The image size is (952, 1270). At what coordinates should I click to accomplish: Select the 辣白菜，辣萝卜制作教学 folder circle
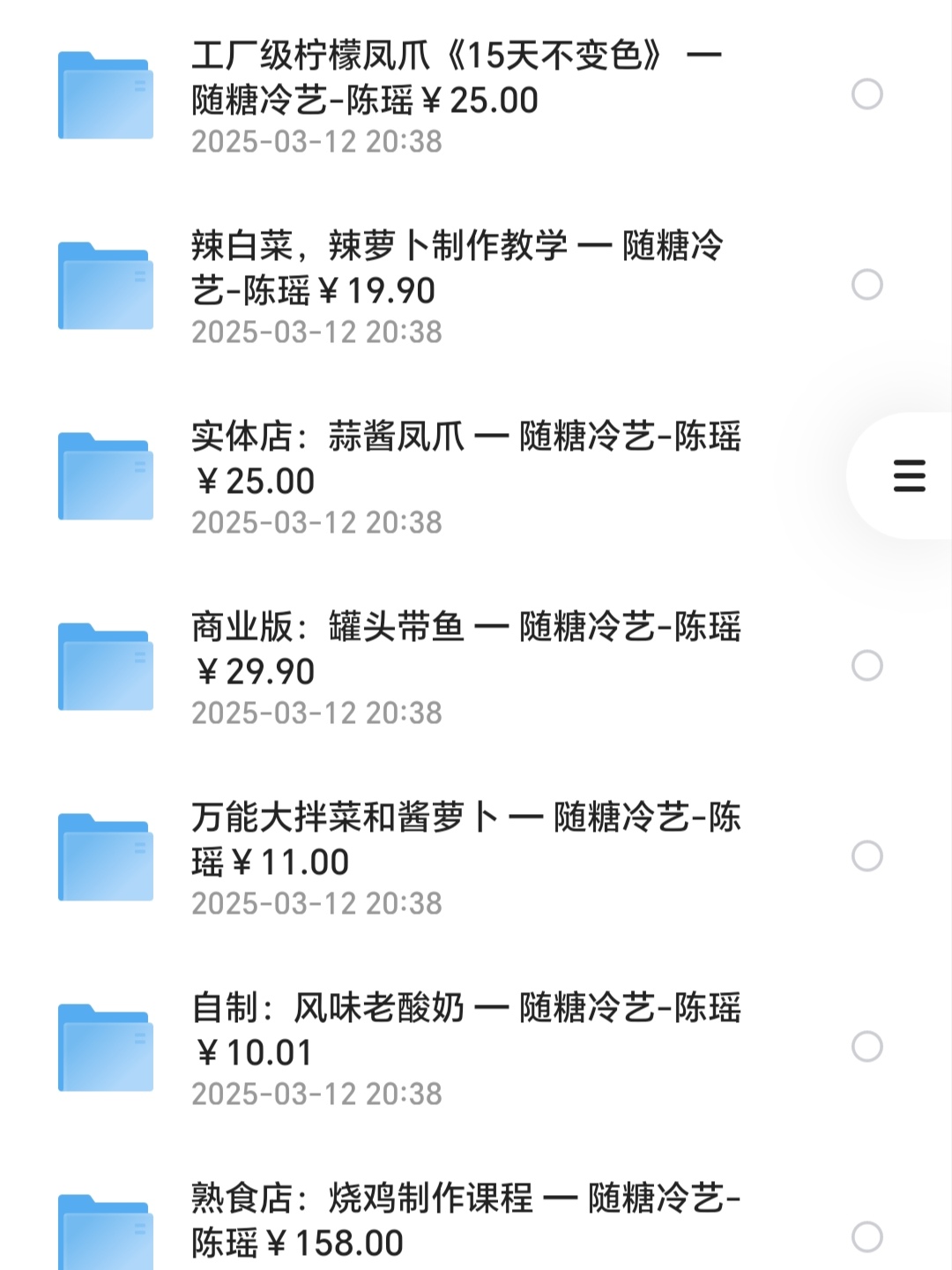coord(867,285)
